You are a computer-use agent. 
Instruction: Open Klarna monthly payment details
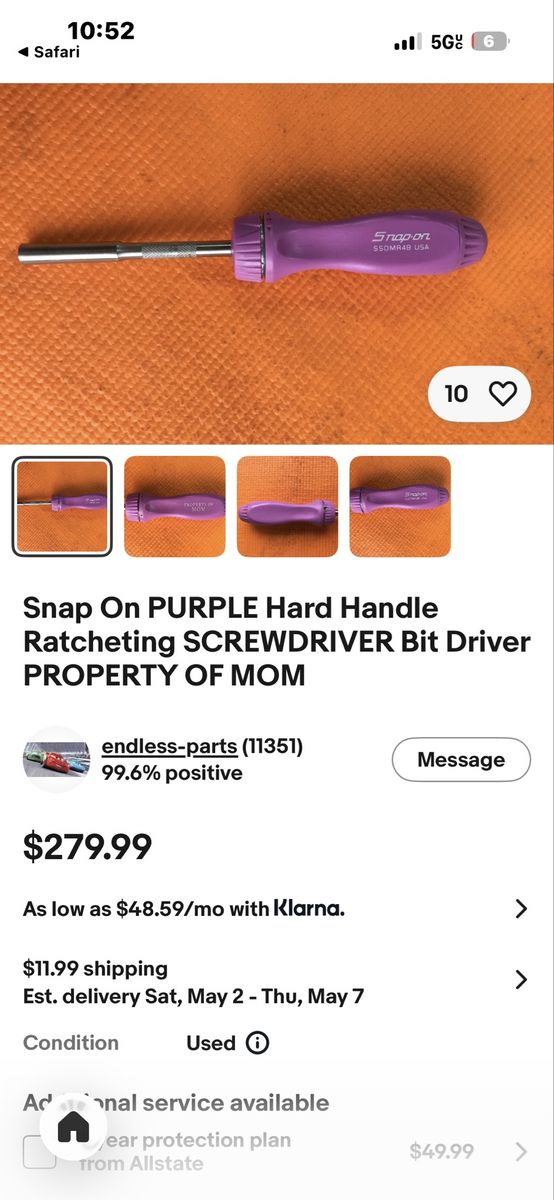277,909
